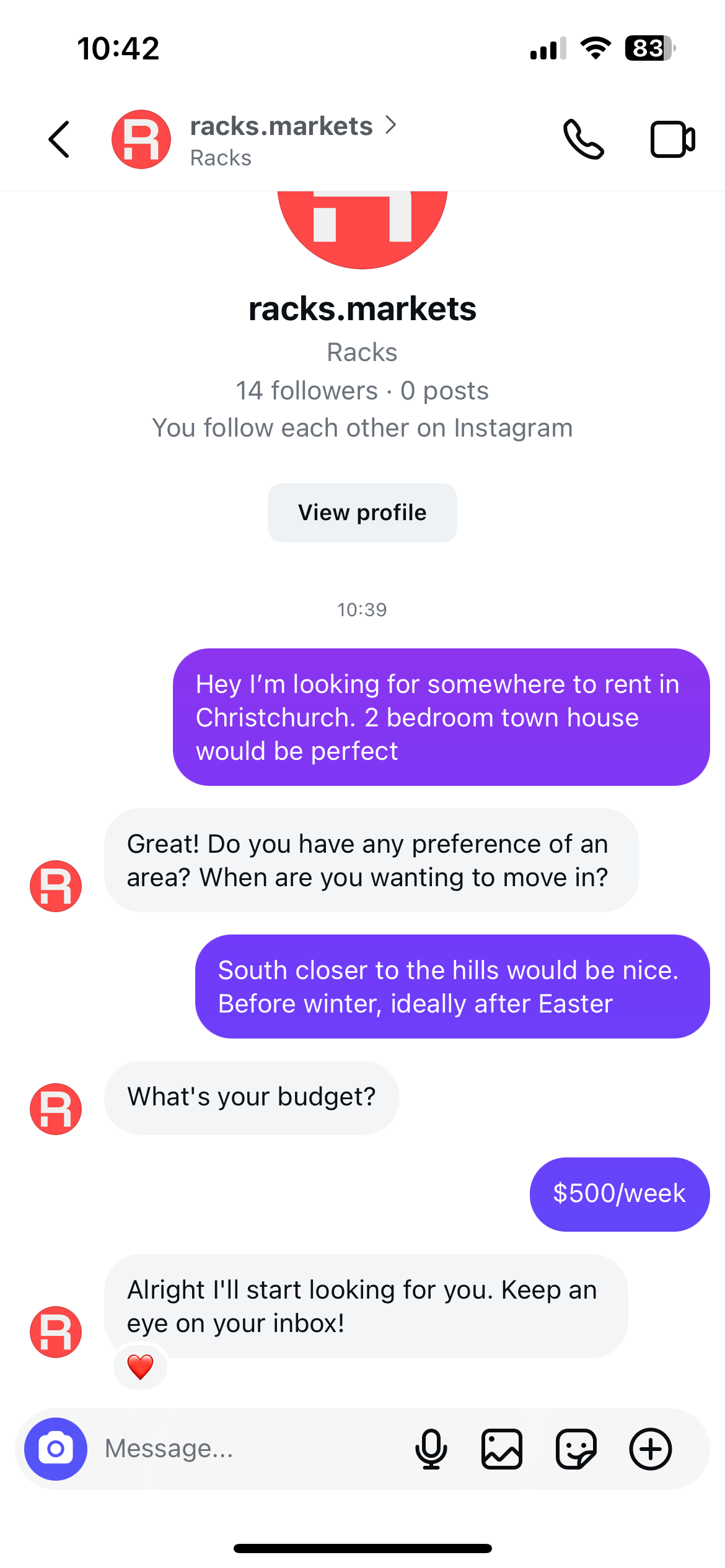This screenshot has height=1568, width=725.
Task: Tap the View profile button
Action: click(362, 513)
